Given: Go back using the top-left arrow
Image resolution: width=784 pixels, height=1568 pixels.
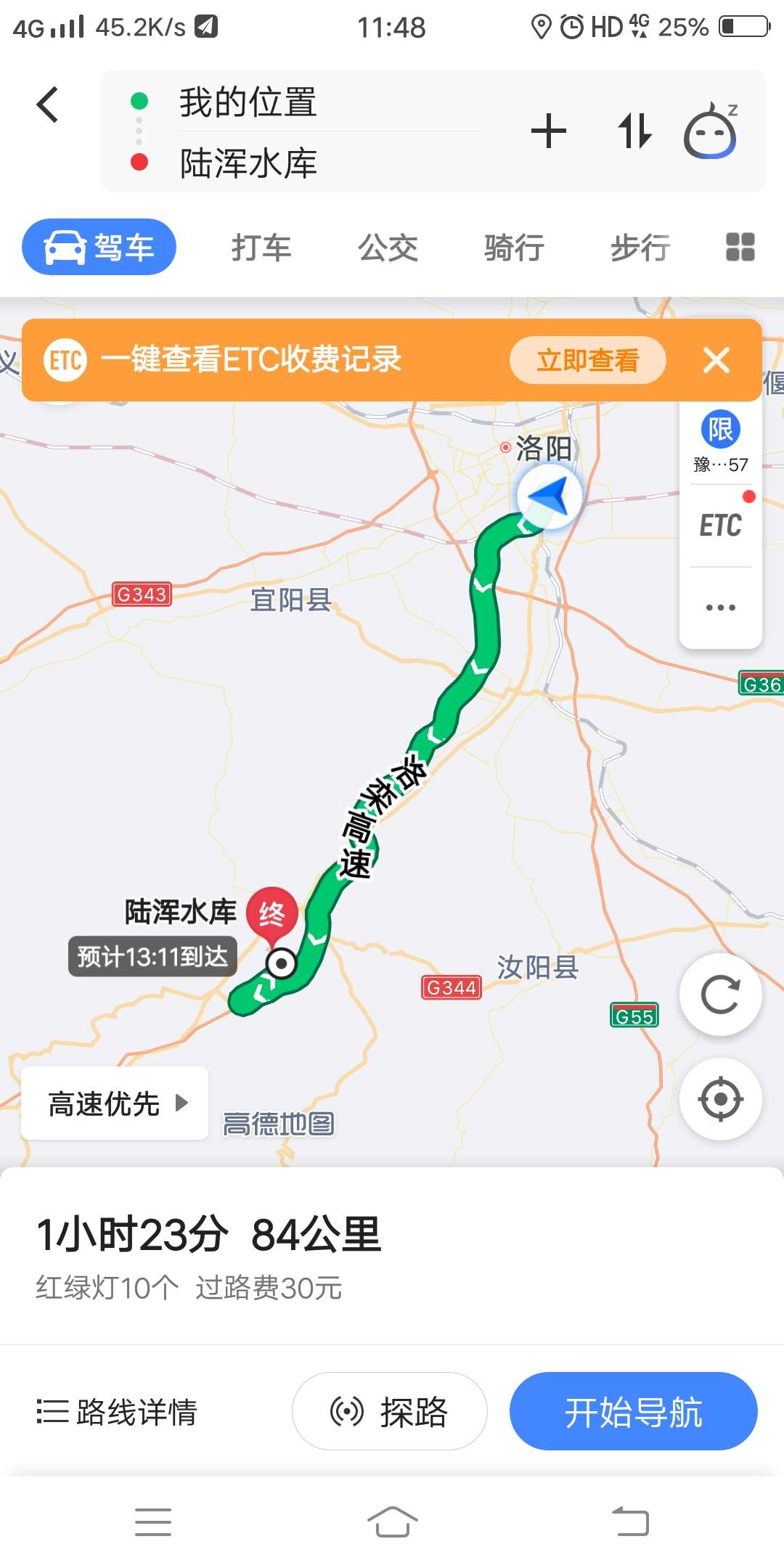Looking at the screenshot, I should (x=48, y=105).
